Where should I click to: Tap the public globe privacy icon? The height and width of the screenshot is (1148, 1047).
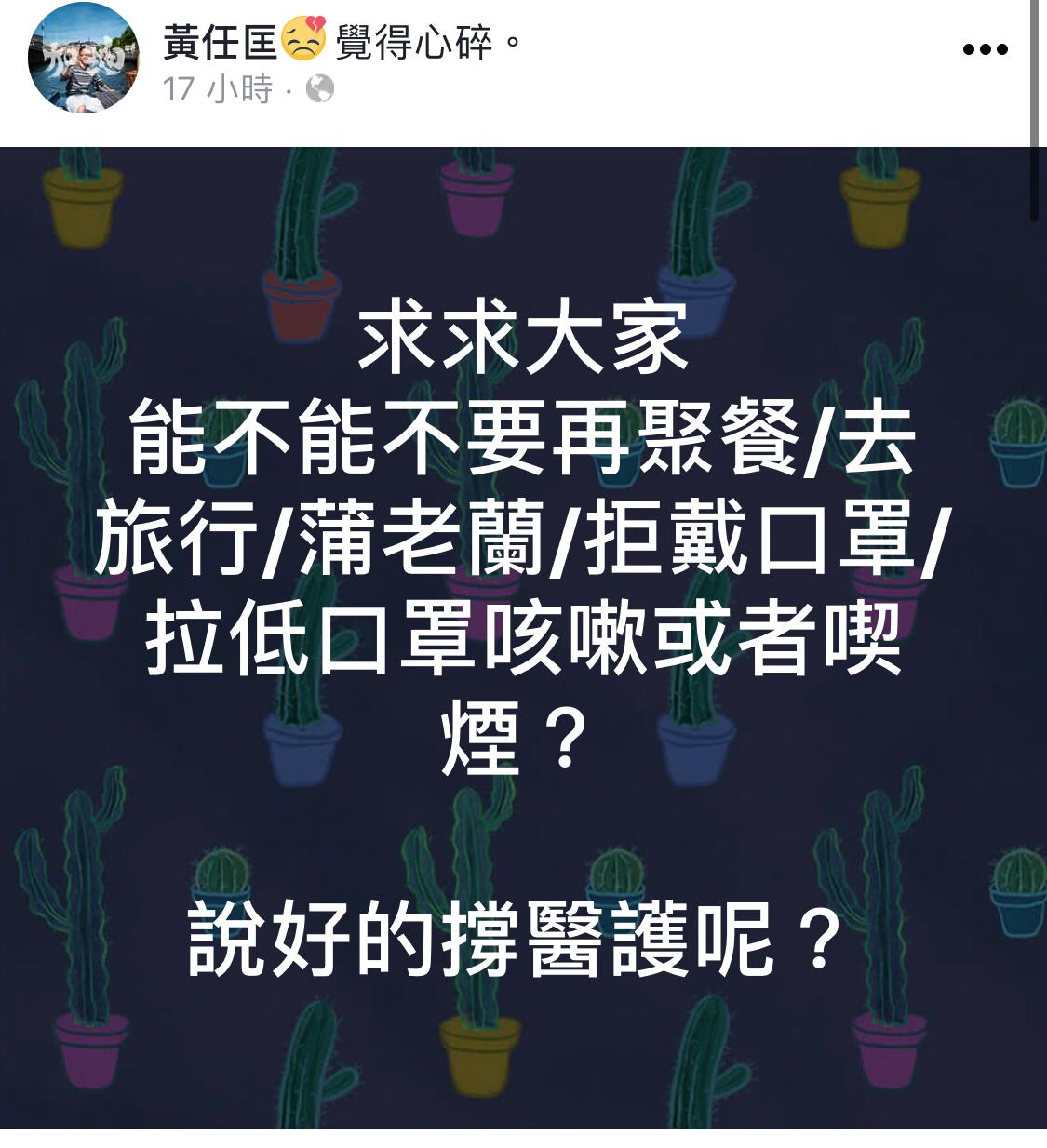click(x=319, y=89)
